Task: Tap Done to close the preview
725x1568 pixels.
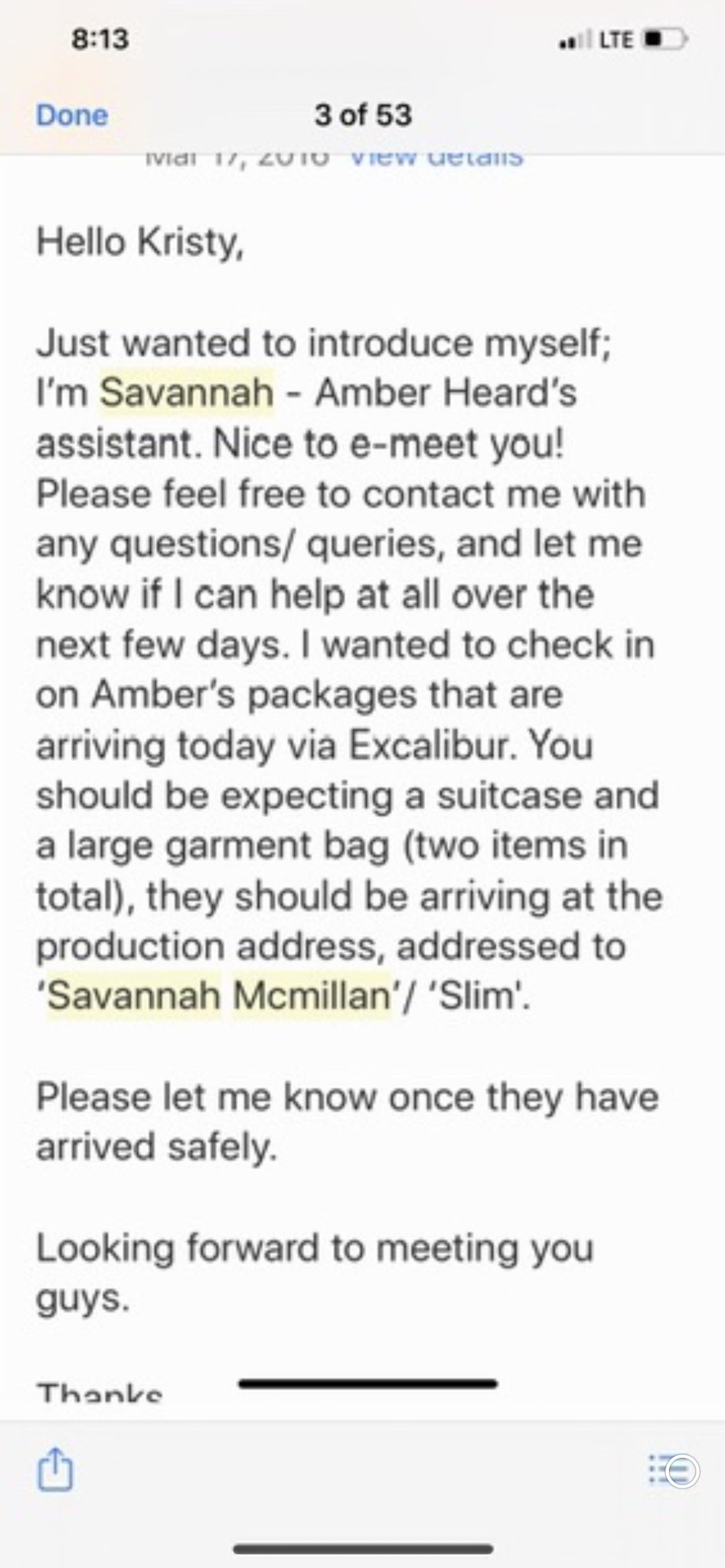Action: [x=72, y=115]
